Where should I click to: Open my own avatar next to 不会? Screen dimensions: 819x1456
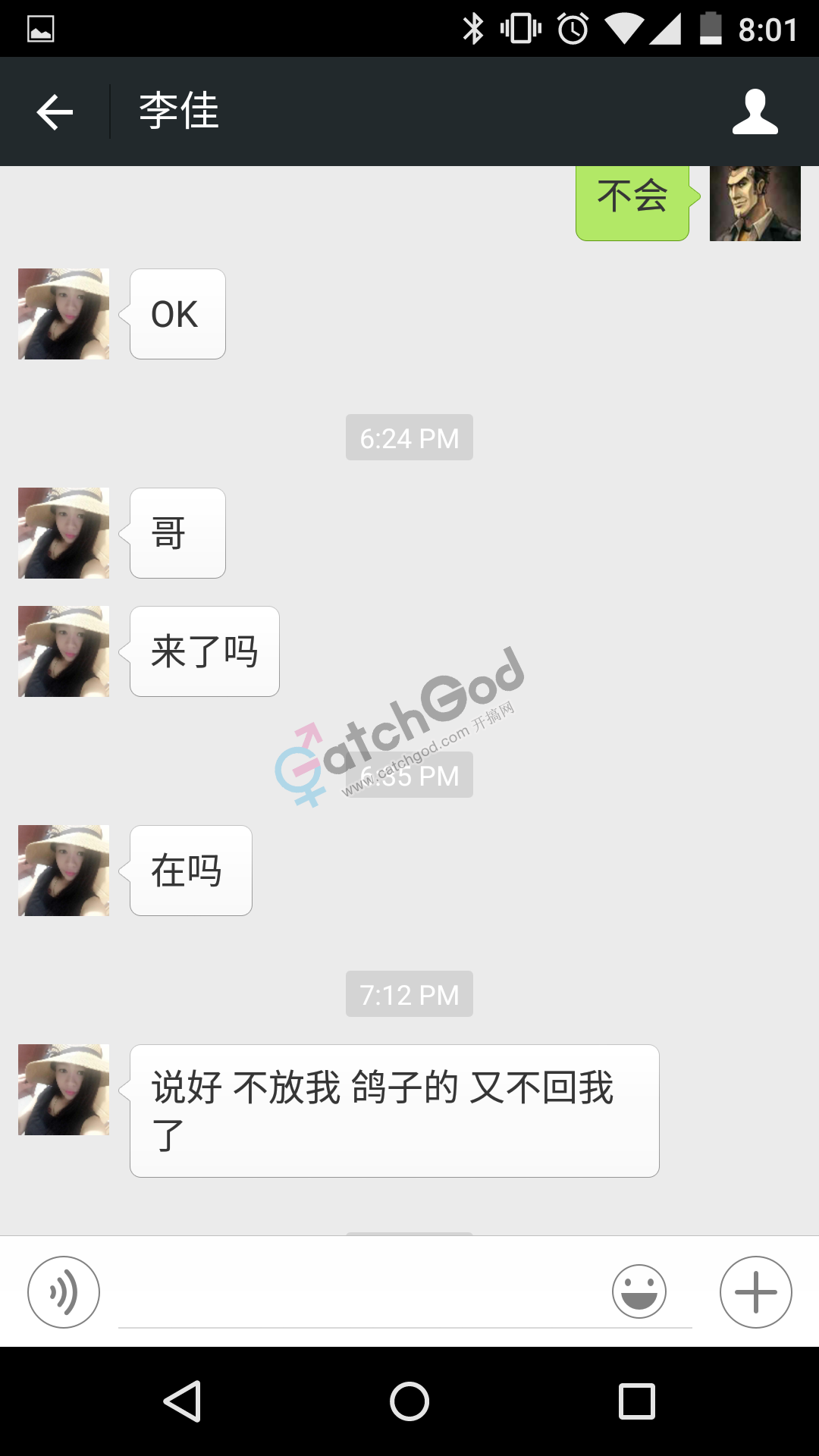(755, 203)
